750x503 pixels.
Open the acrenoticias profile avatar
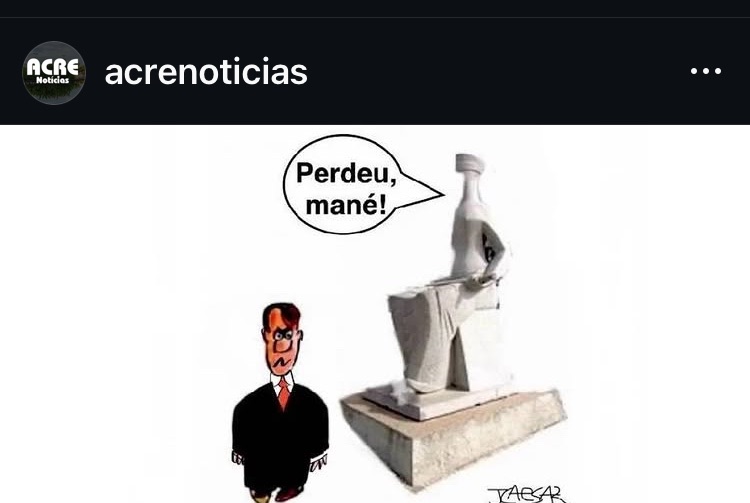pos(54,72)
